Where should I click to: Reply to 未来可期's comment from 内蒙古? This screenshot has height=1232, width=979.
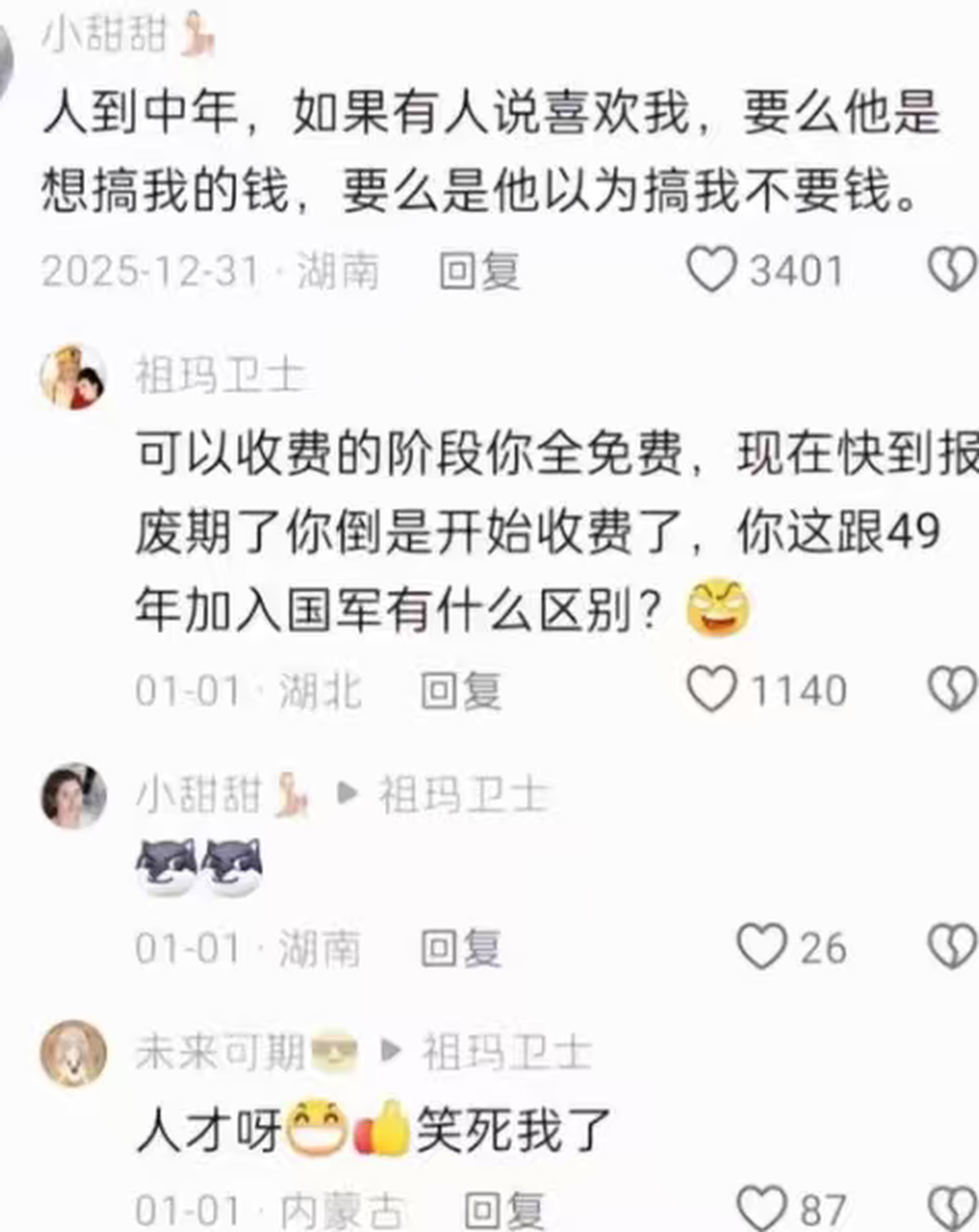coord(504,1209)
